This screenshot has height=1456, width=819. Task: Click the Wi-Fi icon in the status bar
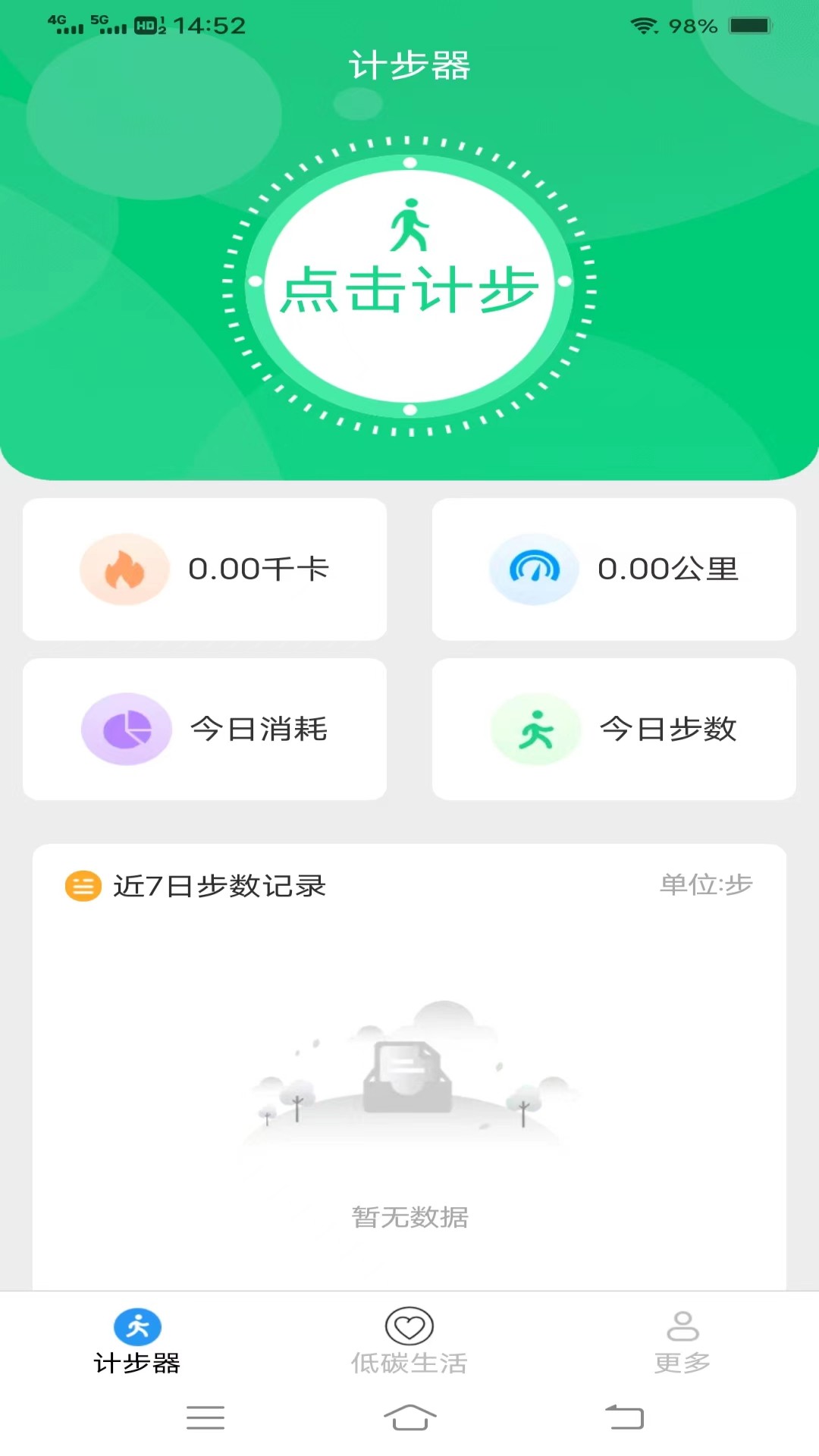tap(645, 25)
